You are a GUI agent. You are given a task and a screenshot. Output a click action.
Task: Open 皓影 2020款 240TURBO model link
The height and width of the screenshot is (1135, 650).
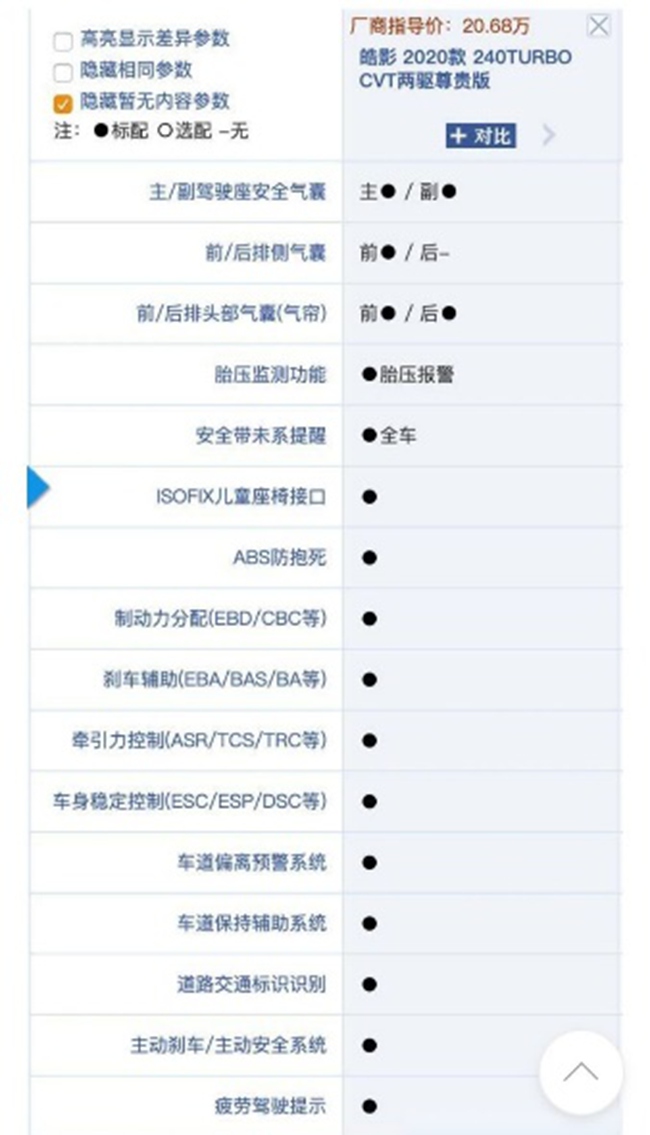(465, 68)
